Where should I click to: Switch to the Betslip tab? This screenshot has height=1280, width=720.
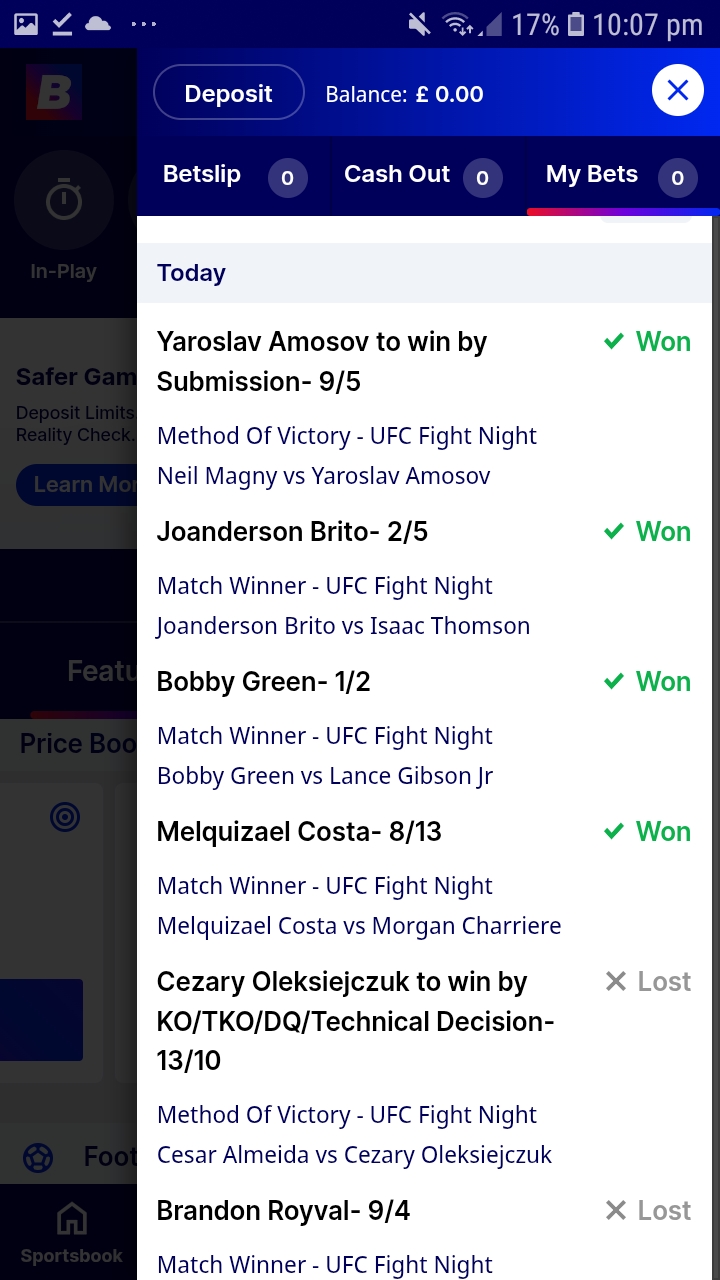[x=202, y=174]
